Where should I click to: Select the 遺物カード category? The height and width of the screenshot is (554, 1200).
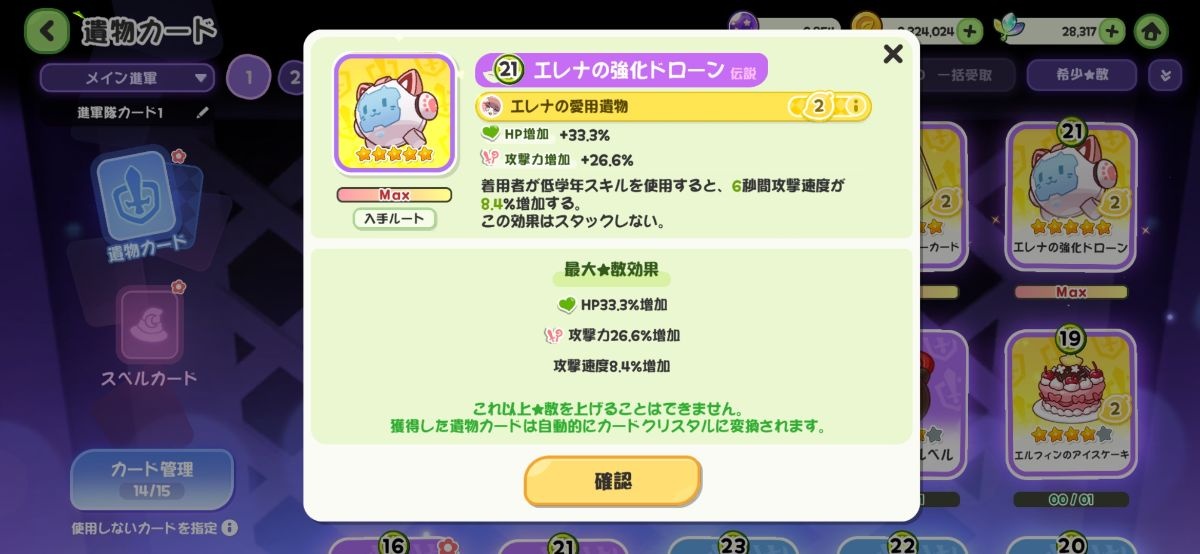point(146,205)
